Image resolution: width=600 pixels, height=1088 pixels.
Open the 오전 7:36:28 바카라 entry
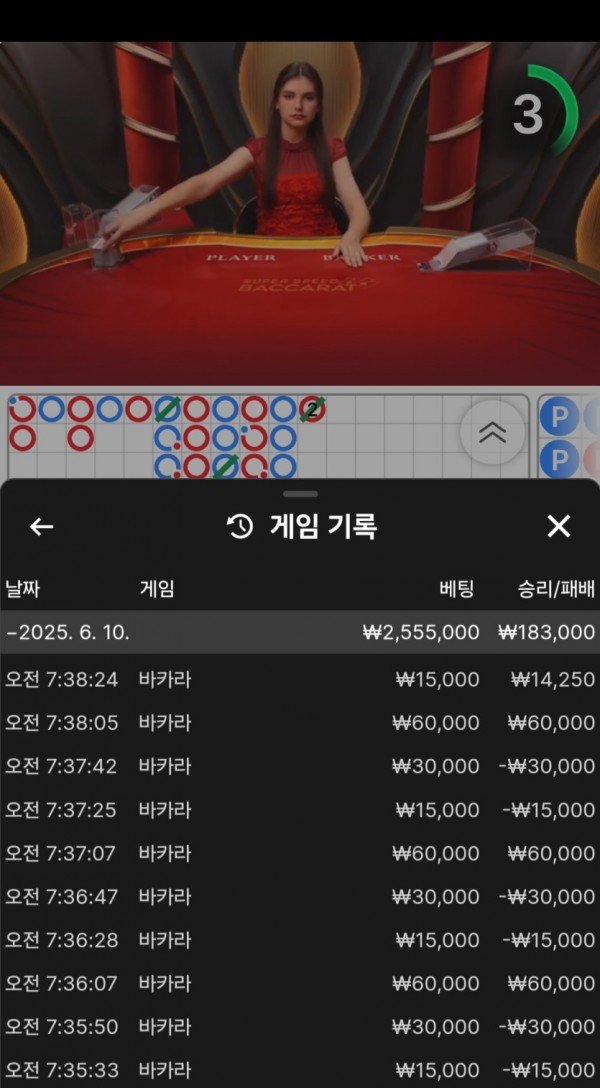(300, 940)
